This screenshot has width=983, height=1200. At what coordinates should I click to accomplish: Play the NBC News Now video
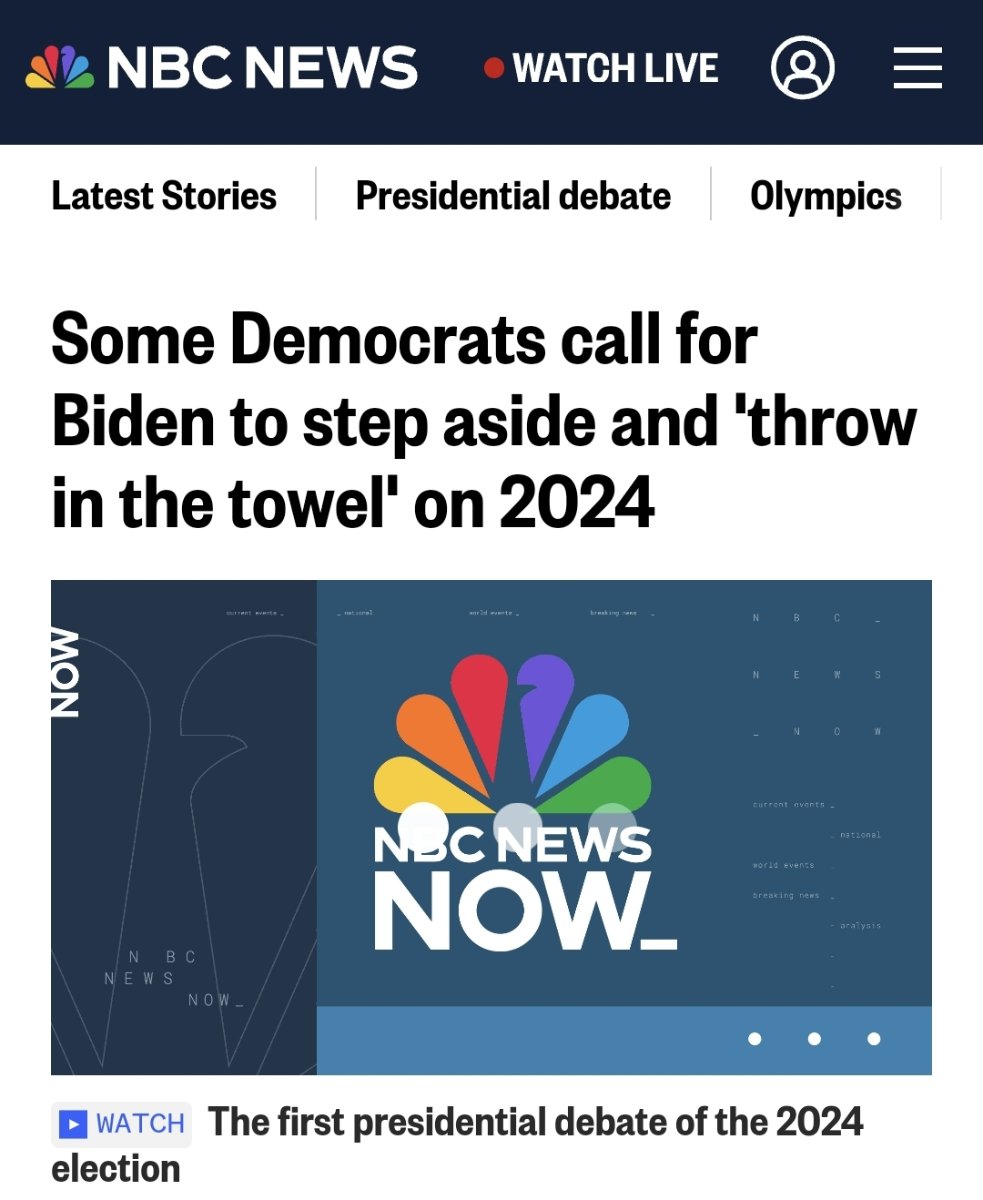[x=491, y=827]
